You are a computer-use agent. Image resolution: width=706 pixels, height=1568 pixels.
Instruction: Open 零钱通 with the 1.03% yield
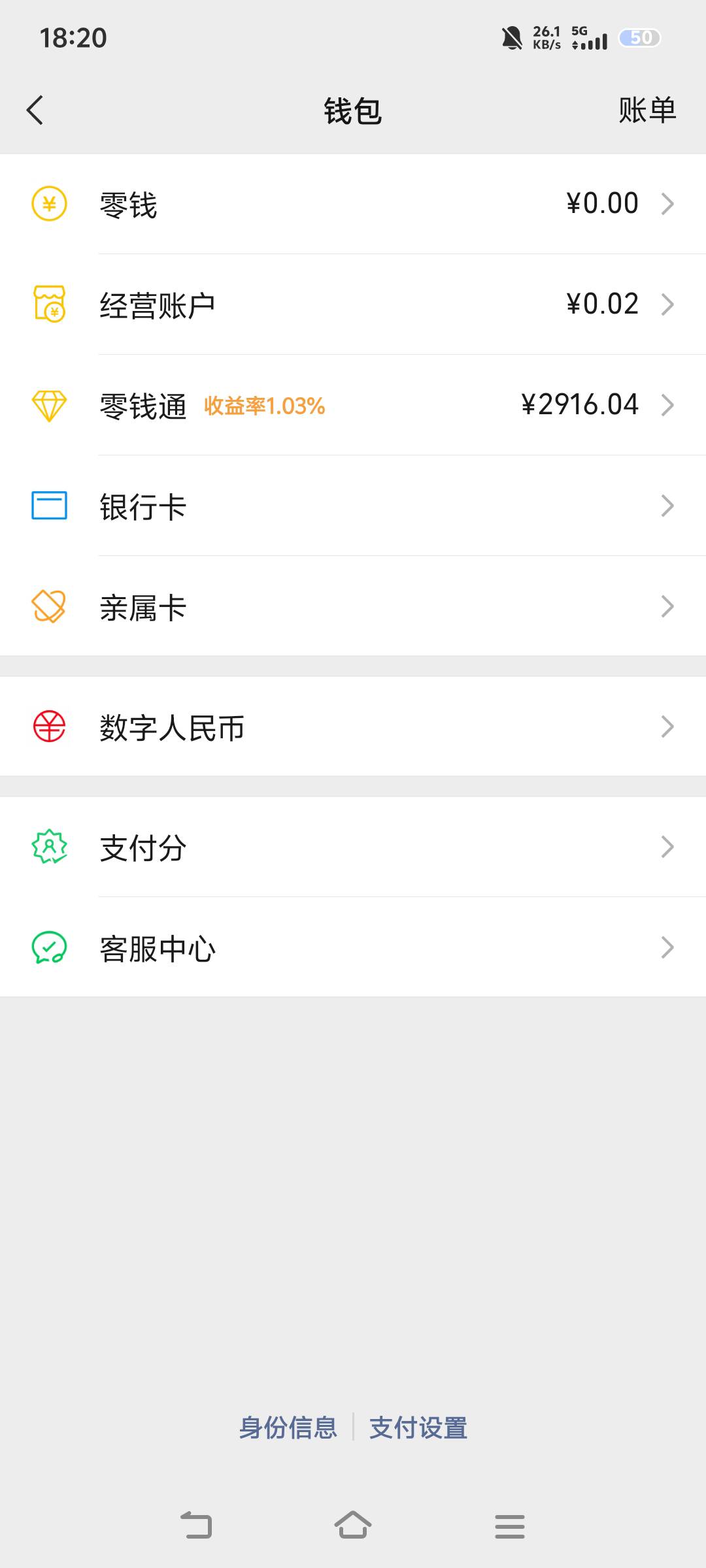tap(353, 405)
